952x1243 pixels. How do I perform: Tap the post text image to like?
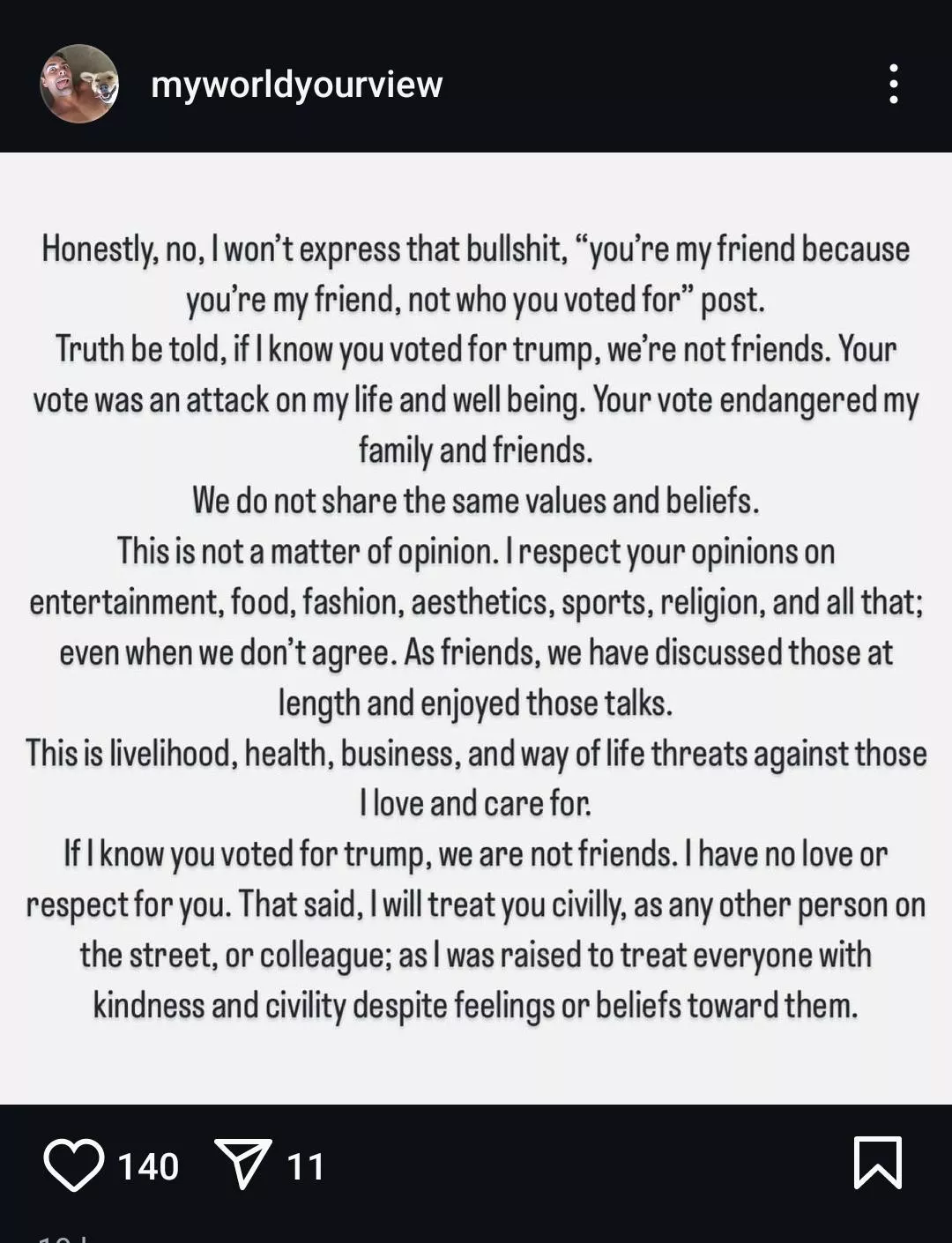coord(476,626)
